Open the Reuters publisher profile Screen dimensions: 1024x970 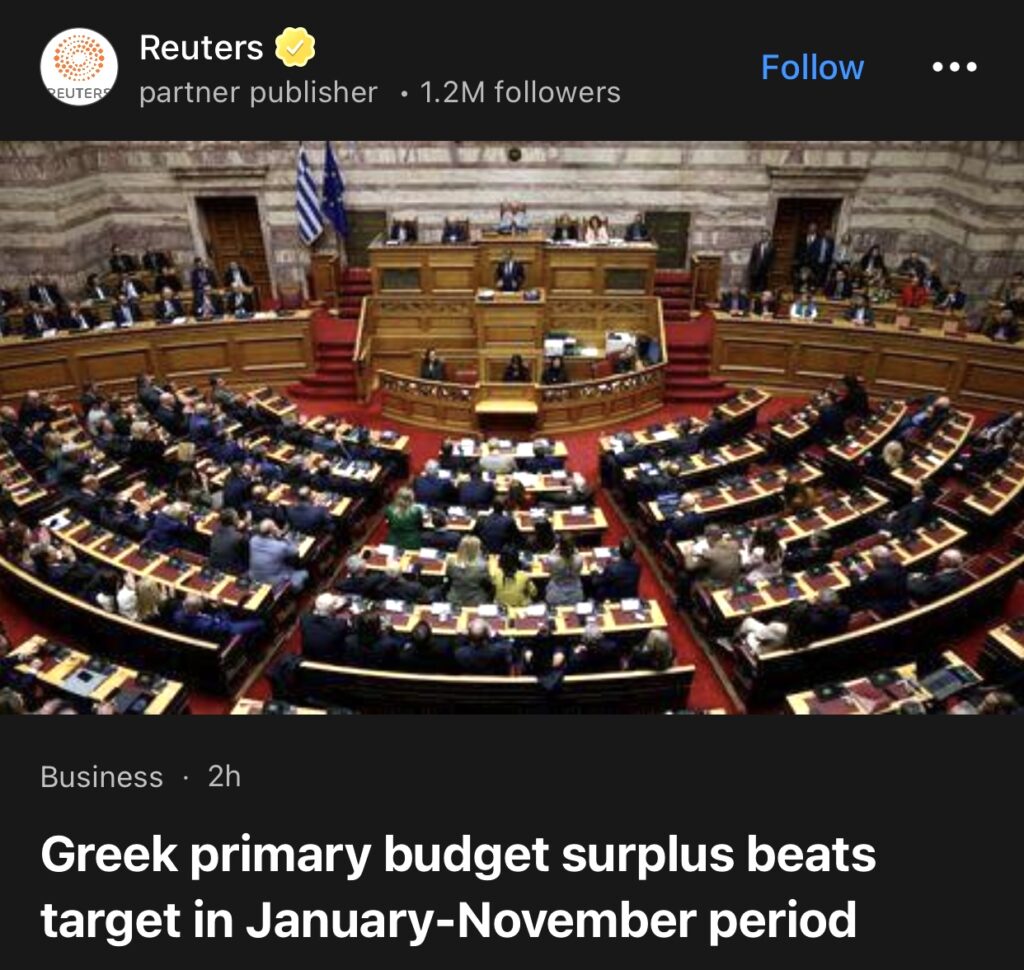pyautogui.click(x=201, y=47)
